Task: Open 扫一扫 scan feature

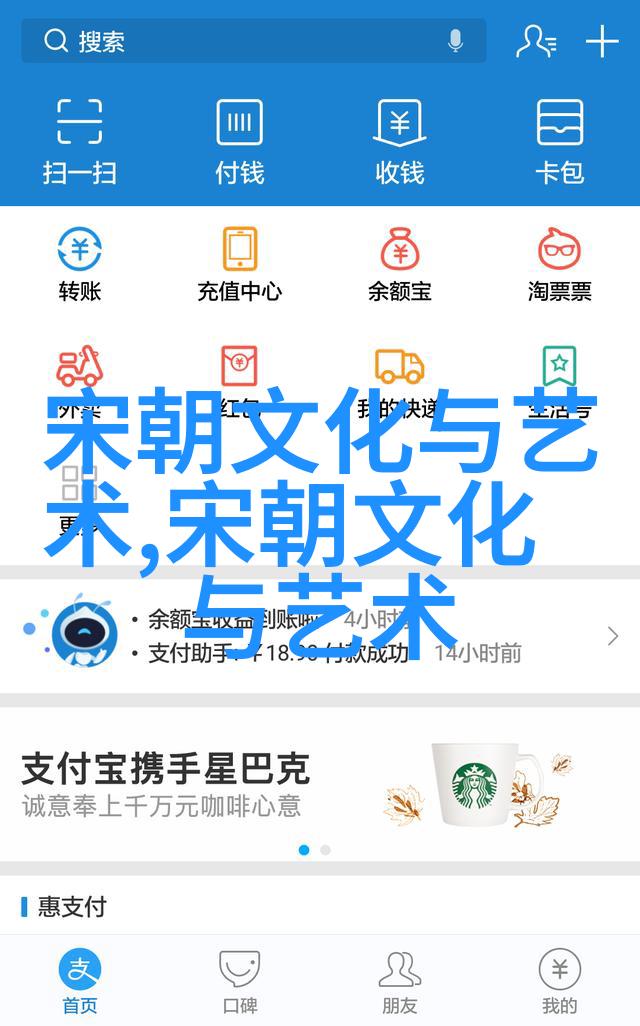Action: pyautogui.click(x=79, y=141)
